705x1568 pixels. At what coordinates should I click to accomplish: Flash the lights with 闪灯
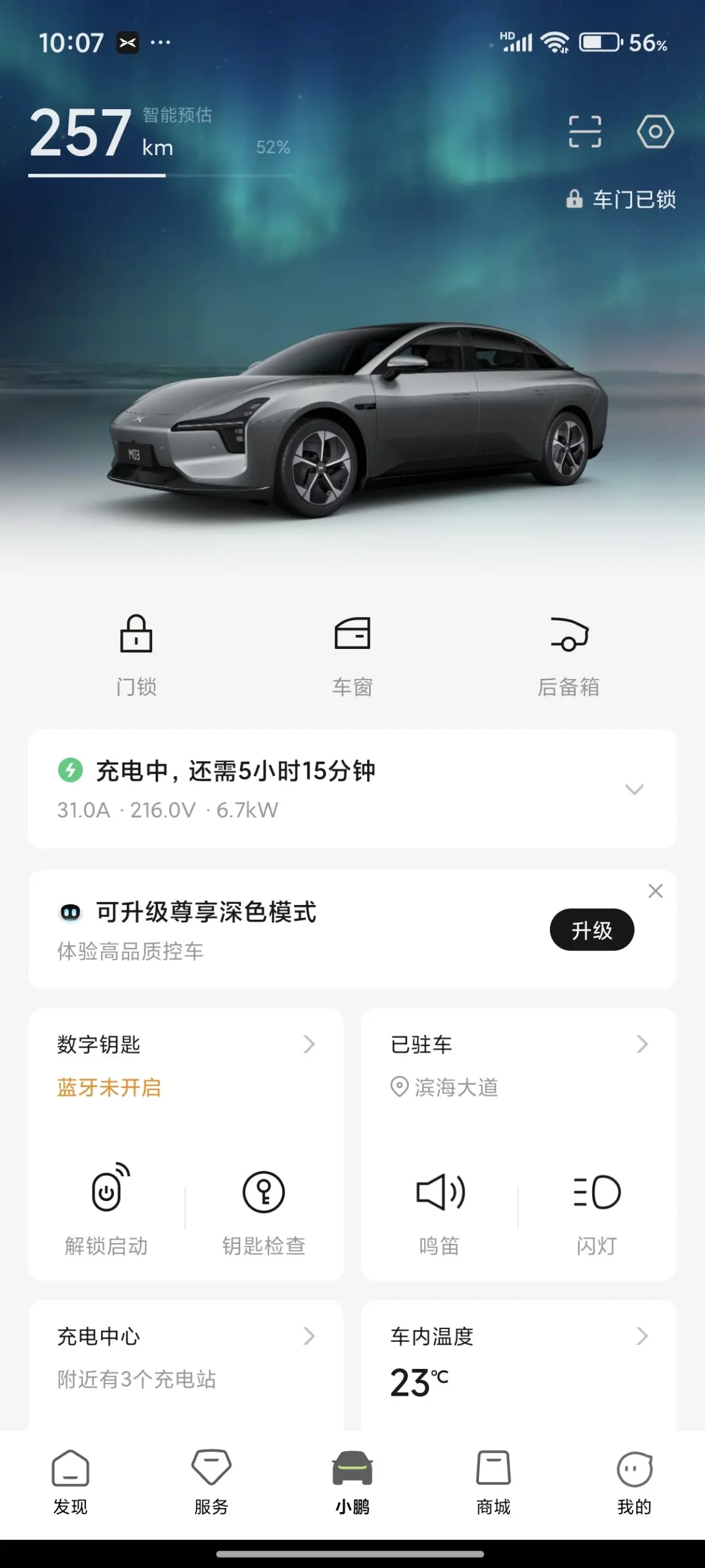coord(596,1205)
